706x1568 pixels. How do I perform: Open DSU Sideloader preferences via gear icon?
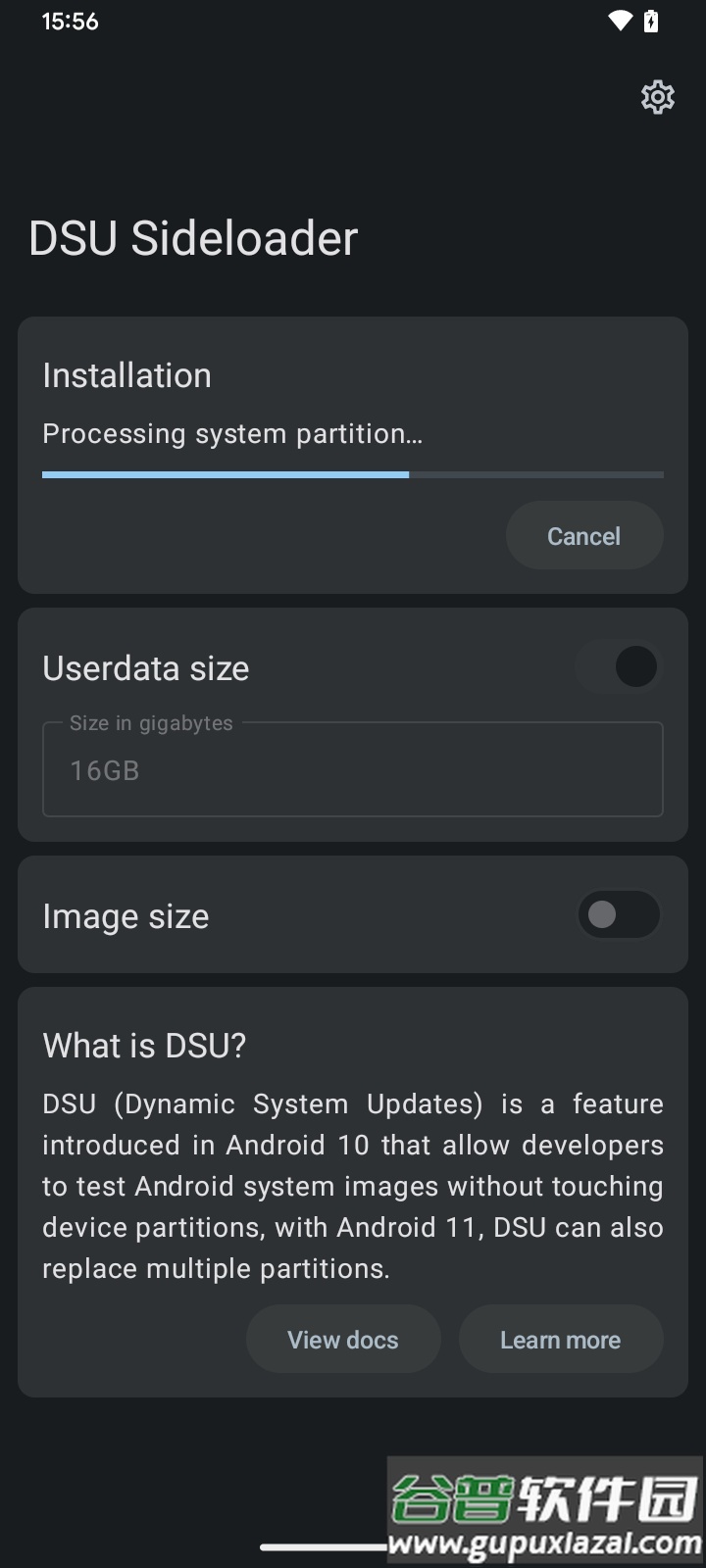658,97
